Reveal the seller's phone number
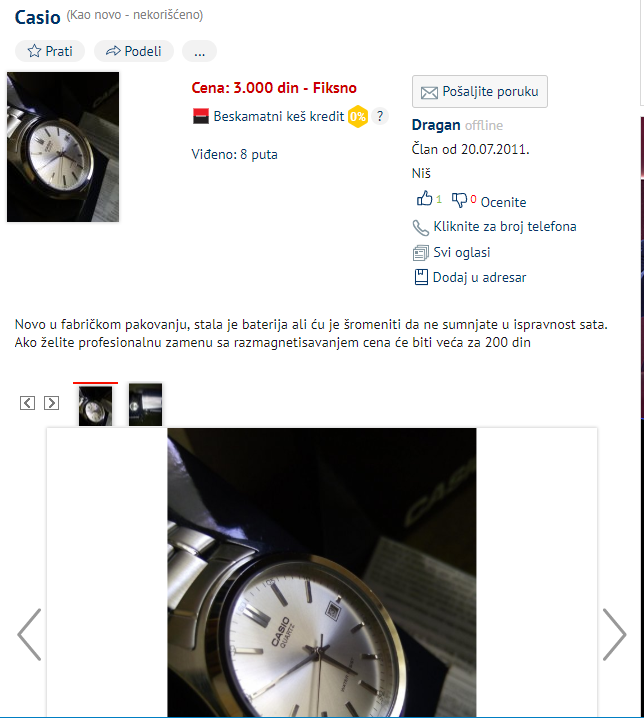644x718 pixels. pos(504,227)
